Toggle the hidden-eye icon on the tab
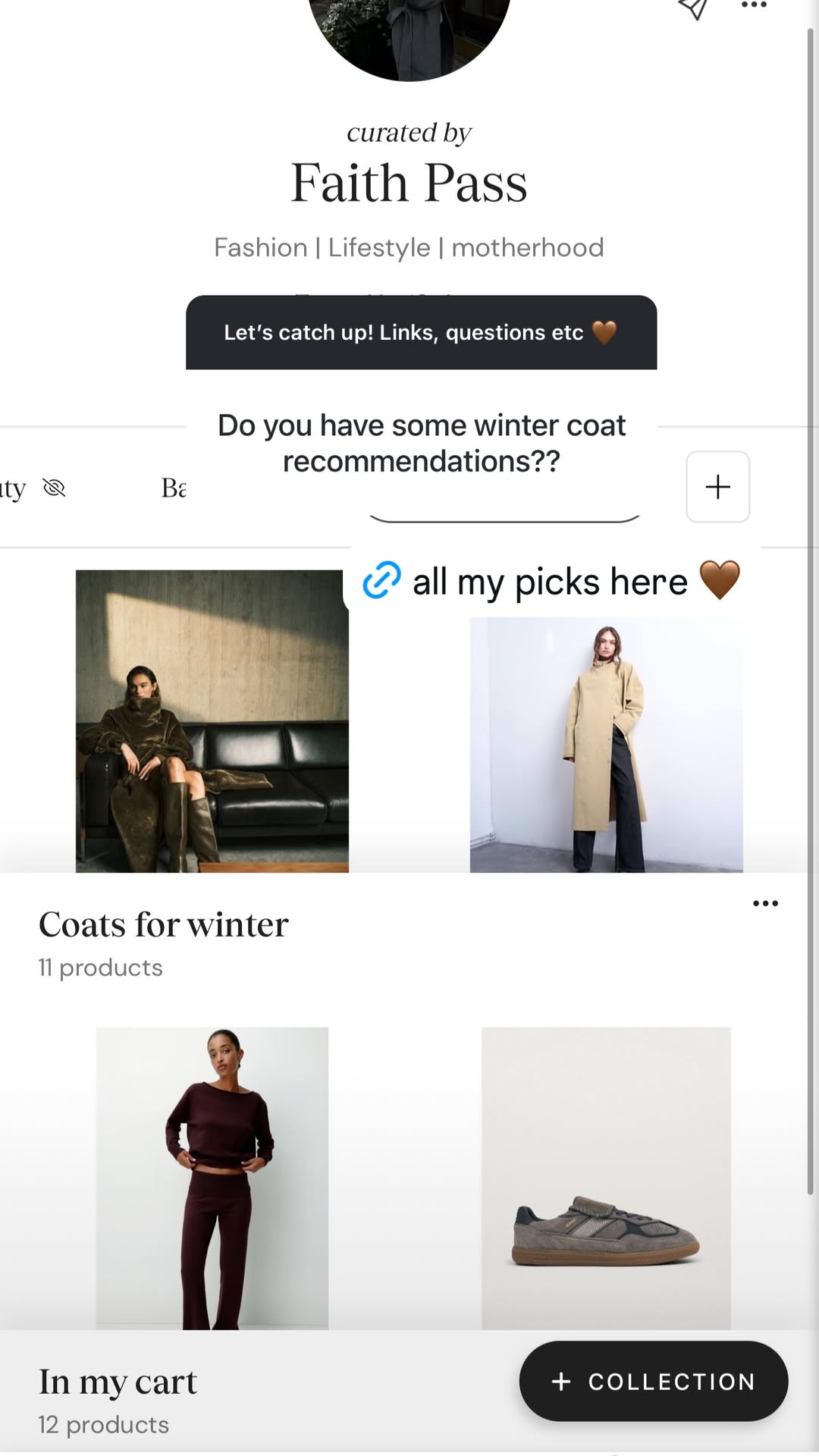 (x=55, y=488)
